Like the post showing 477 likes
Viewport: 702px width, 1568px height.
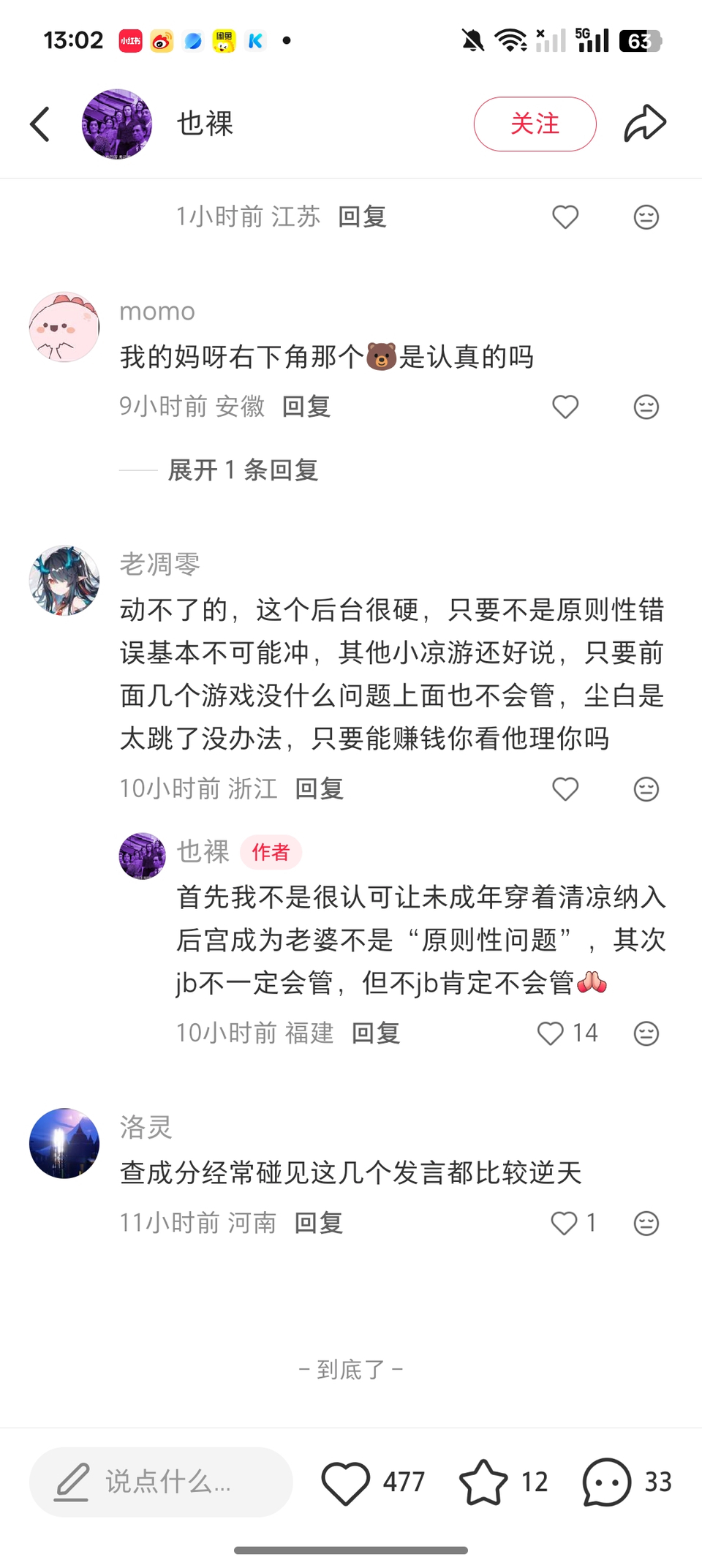pyautogui.click(x=346, y=1482)
